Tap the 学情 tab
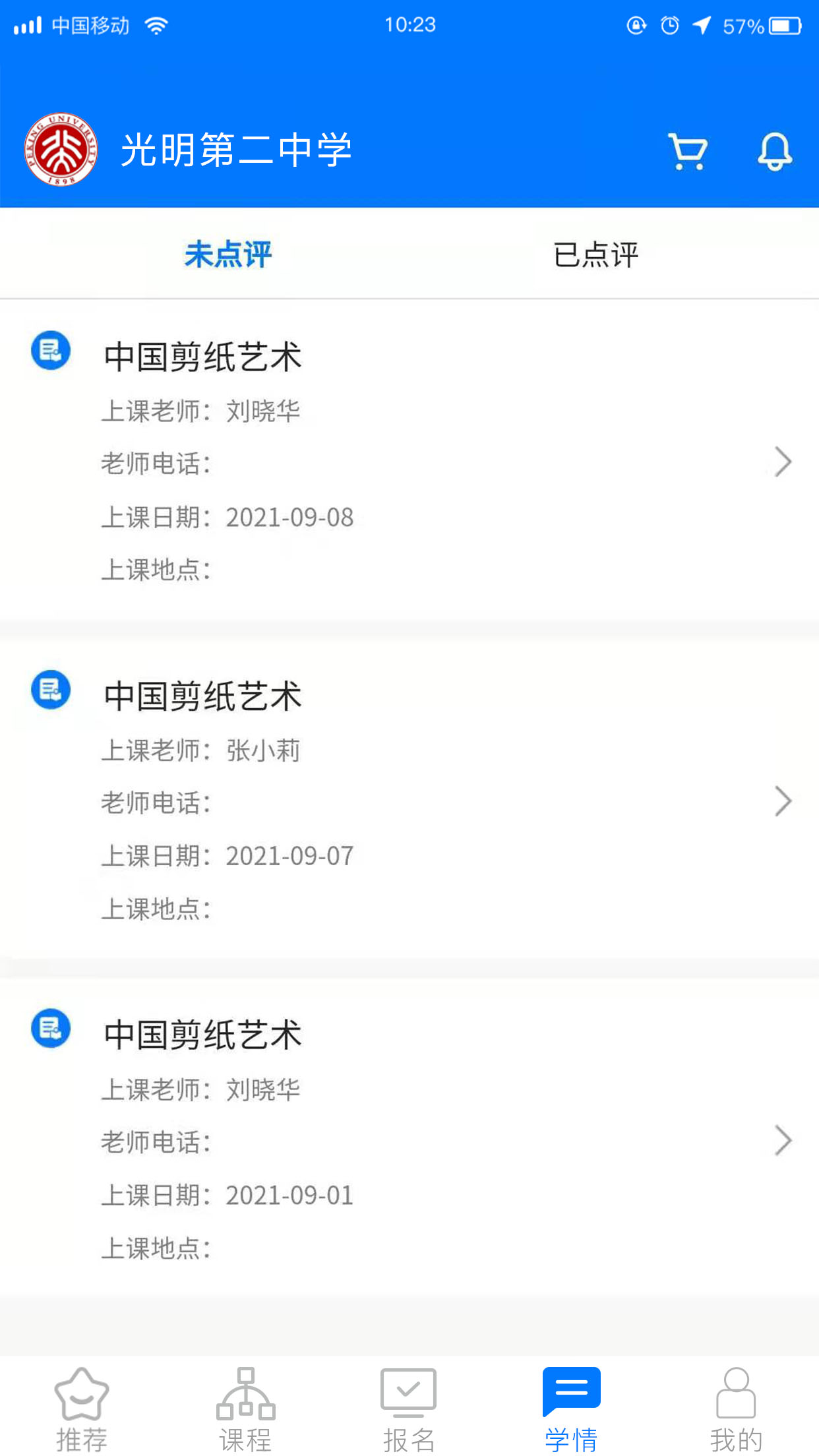The width and height of the screenshot is (819, 1456). pyautogui.click(x=572, y=1409)
